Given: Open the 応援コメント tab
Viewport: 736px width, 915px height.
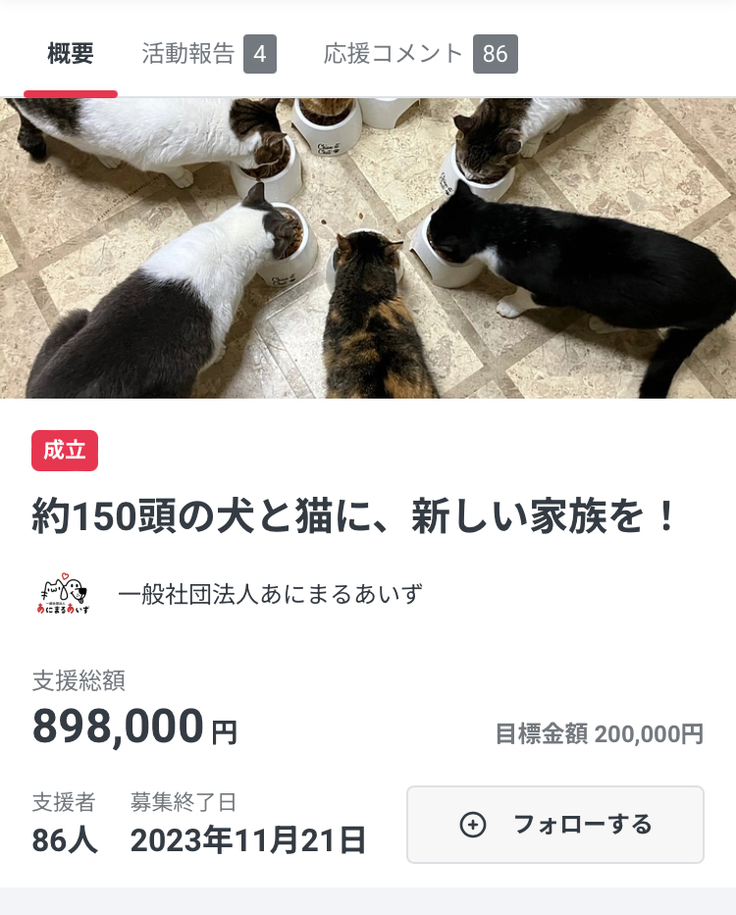Looking at the screenshot, I should coord(419,54).
